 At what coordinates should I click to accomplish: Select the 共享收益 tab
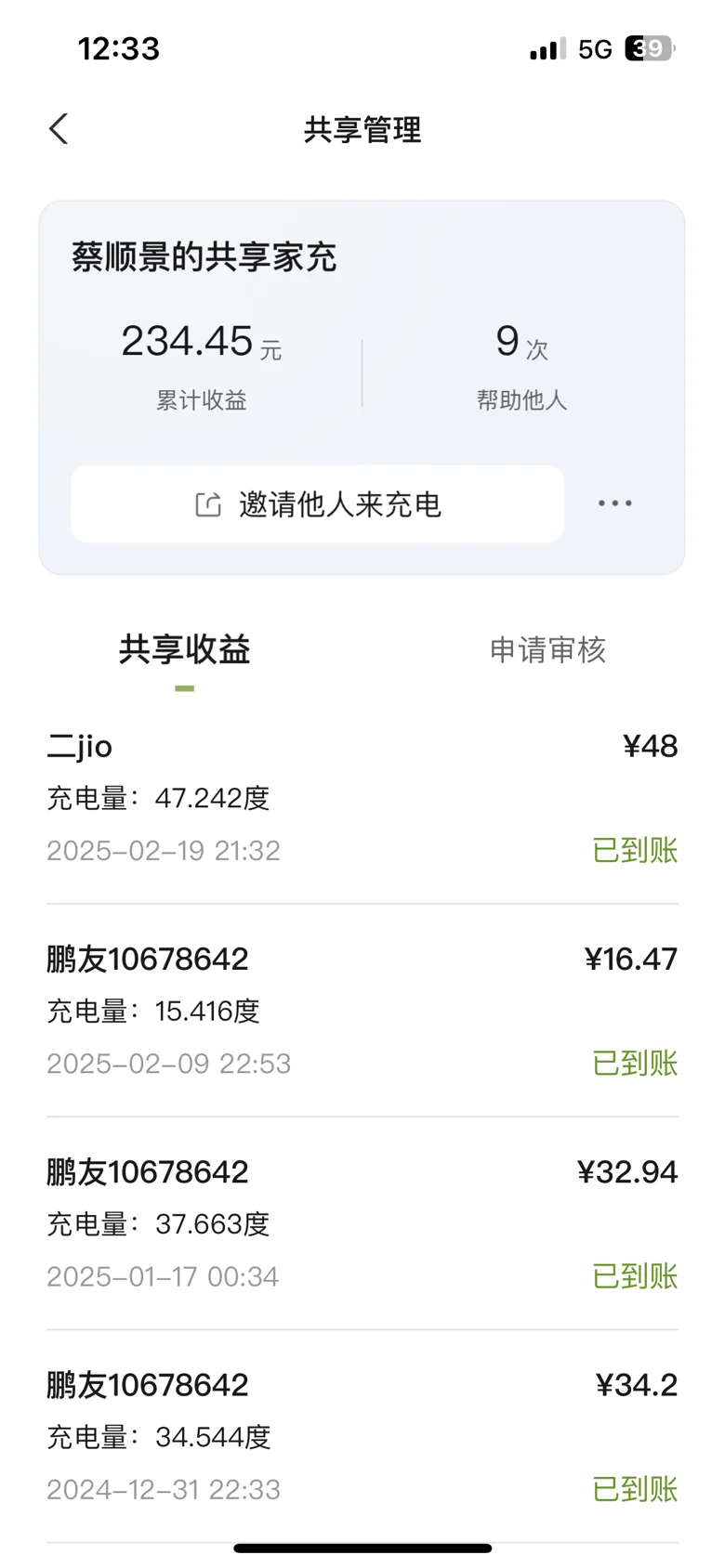(184, 649)
